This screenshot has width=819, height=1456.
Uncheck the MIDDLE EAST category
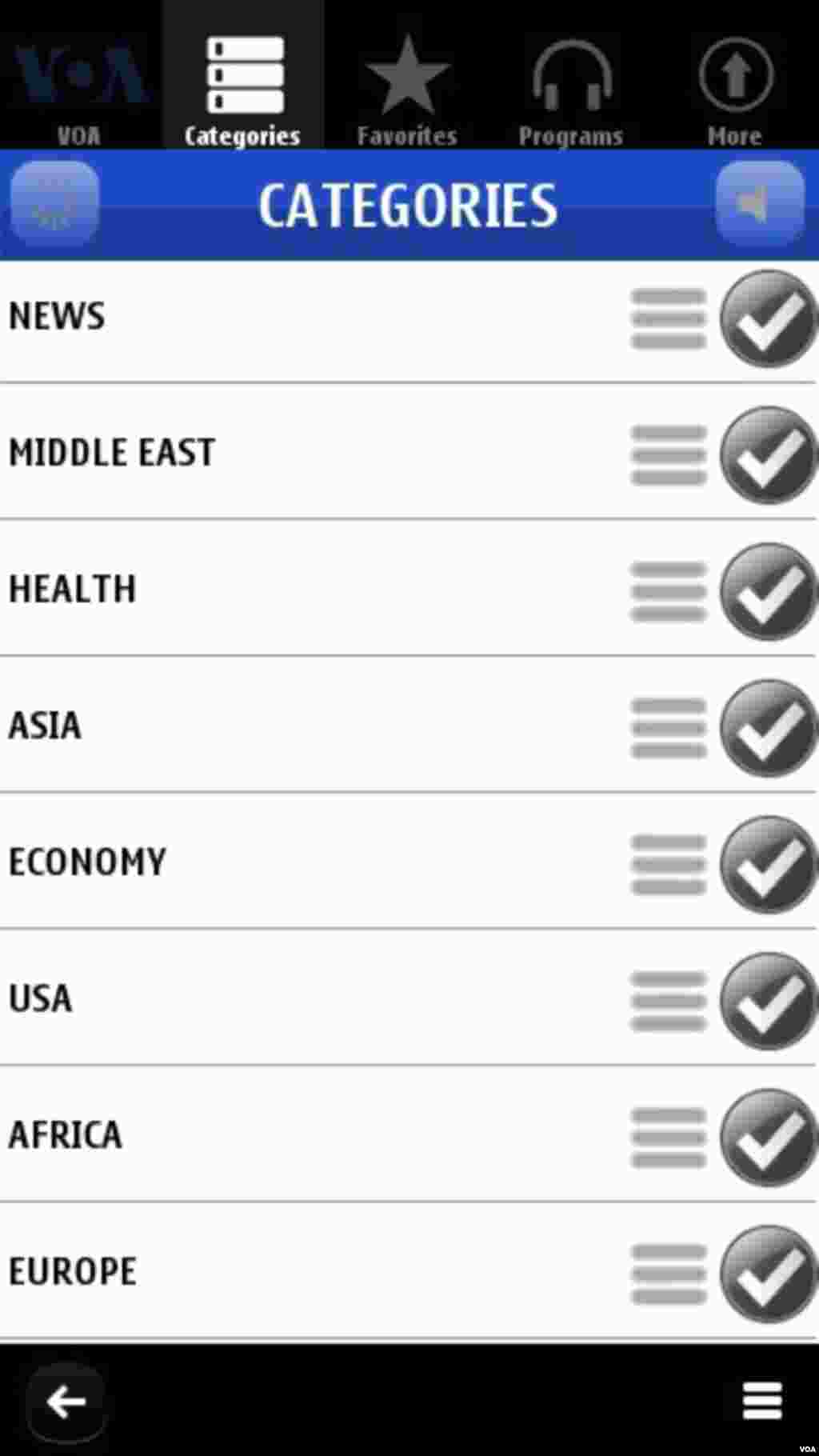tap(769, 455)
